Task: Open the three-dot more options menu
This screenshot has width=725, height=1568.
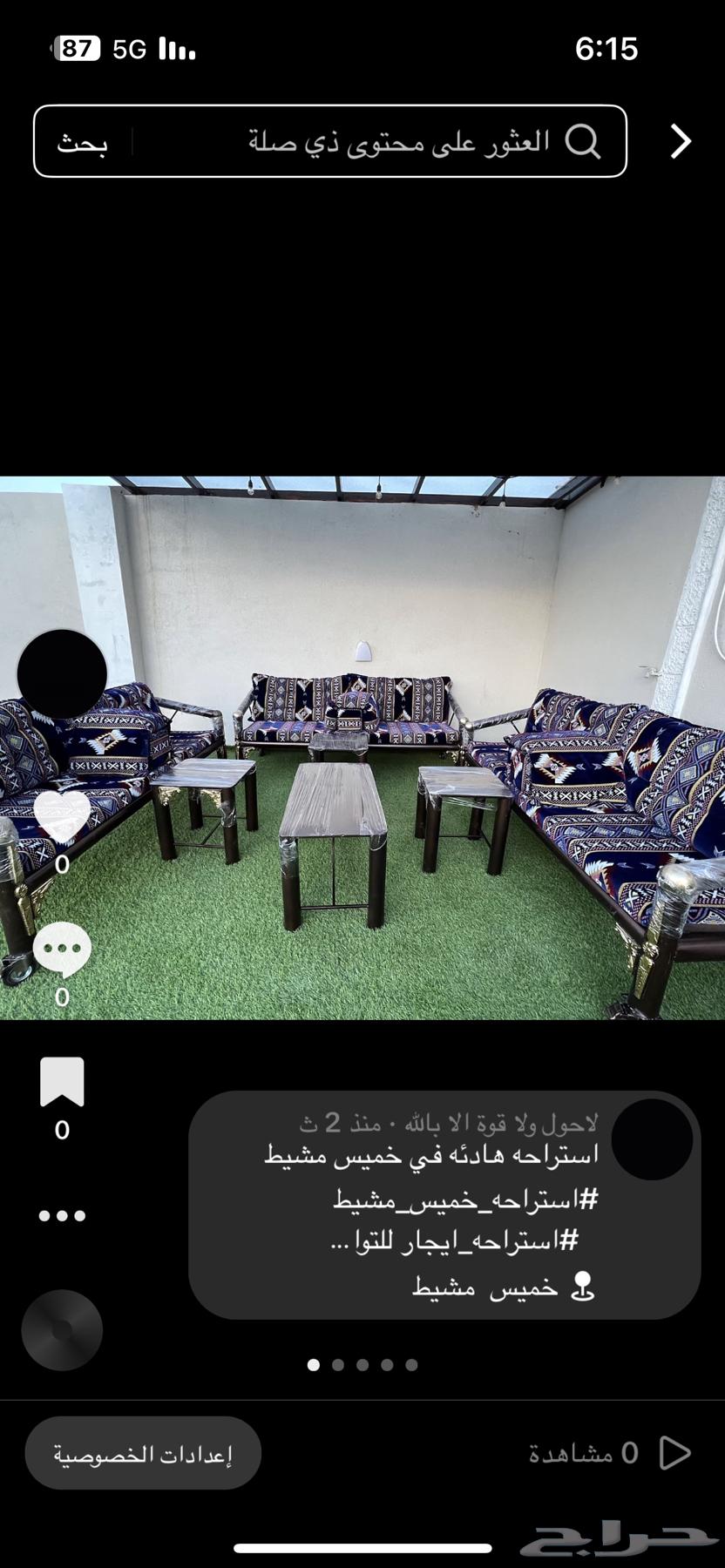Action: pyautogui.click(x=62, y=1216)
